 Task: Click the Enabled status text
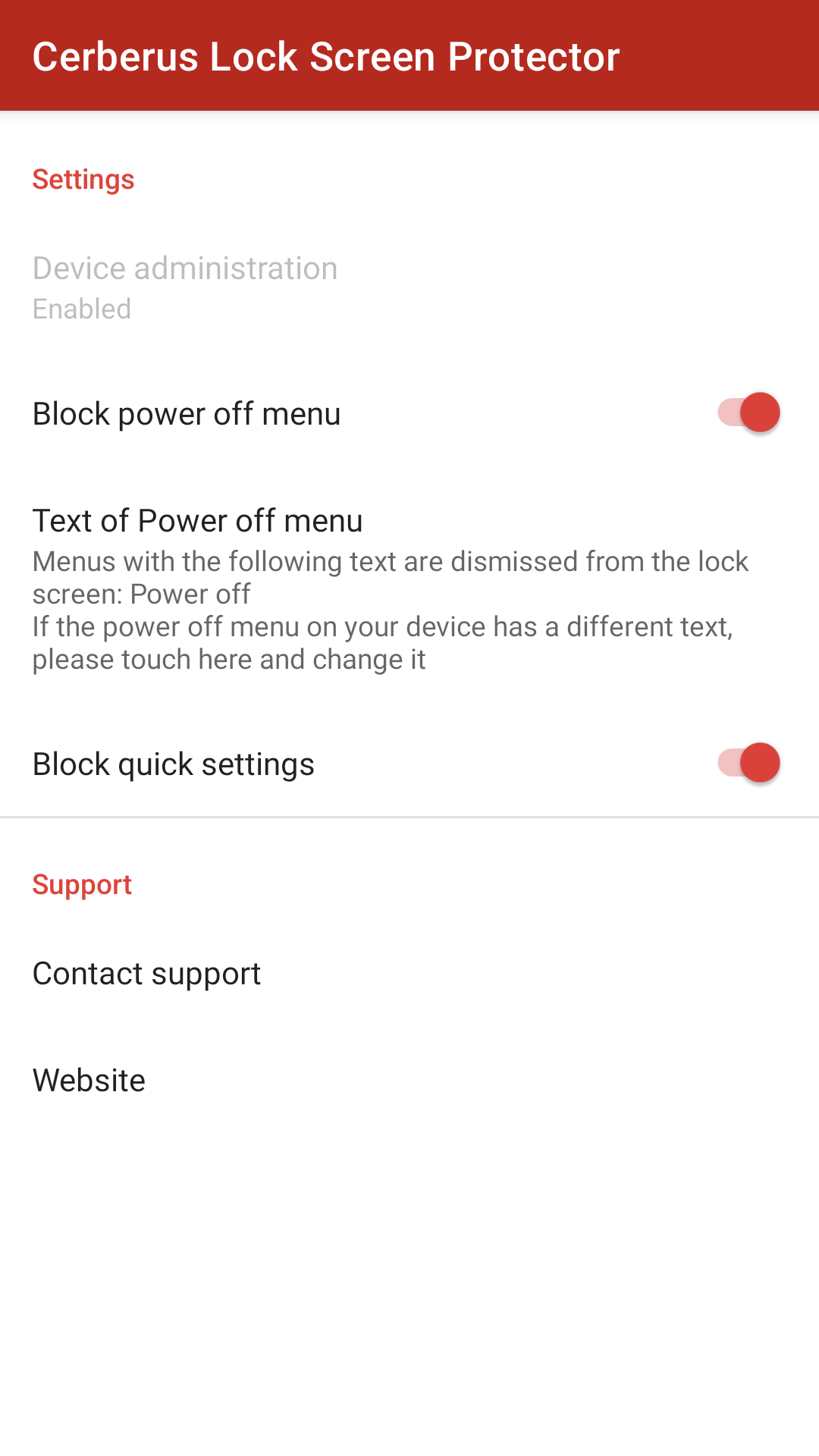click(82, 309)
